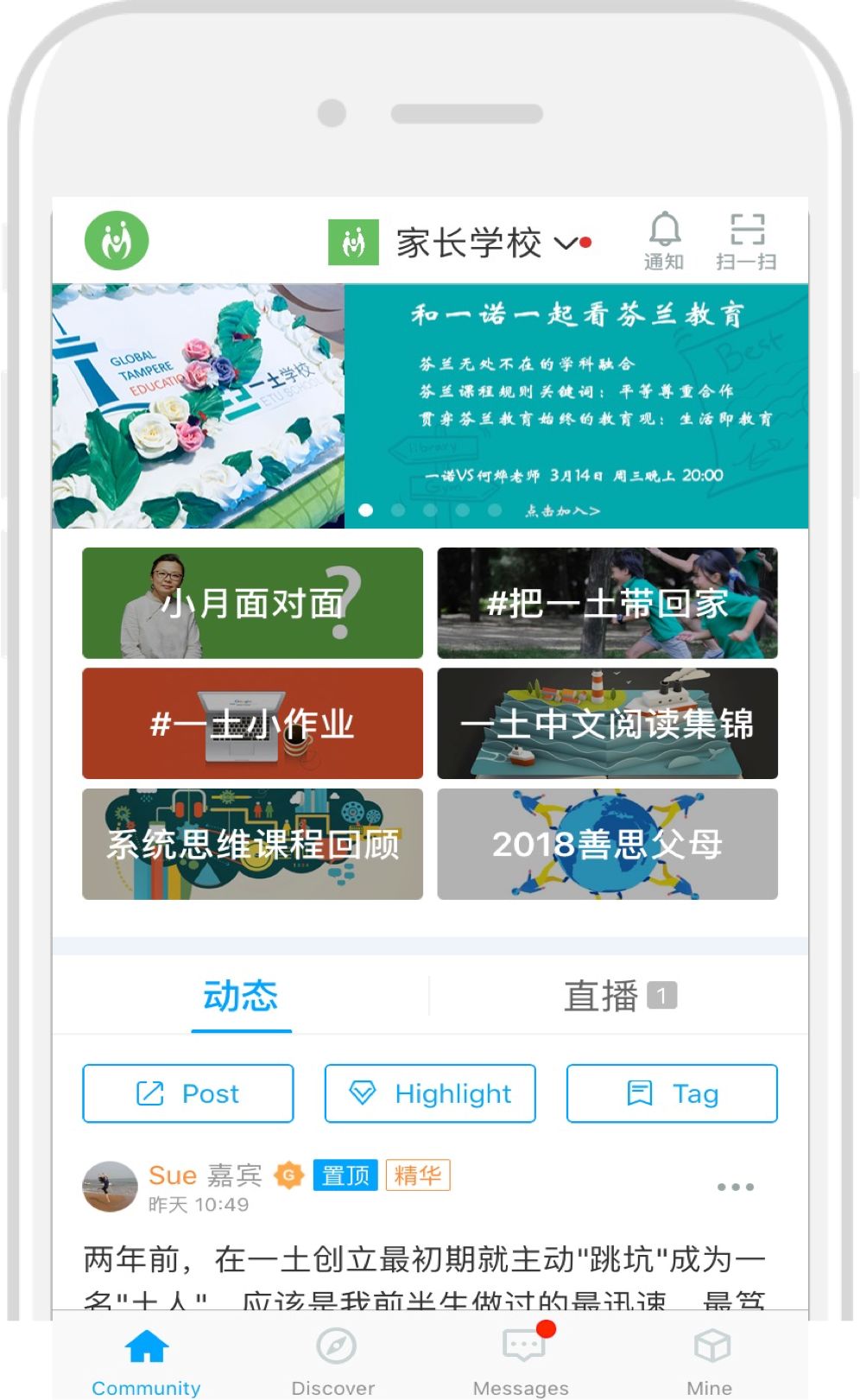Open the Messages tab
This screenshot has height=1400, width=860.
[522, 1361]
